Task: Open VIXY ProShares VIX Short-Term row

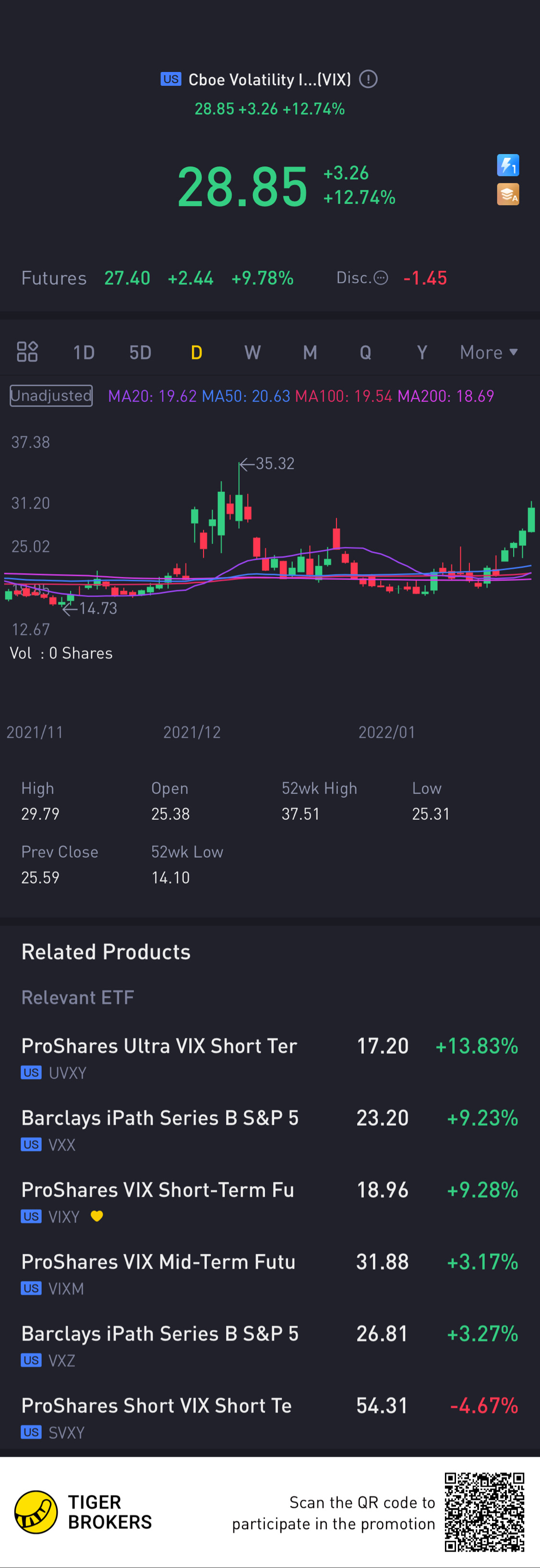Action: (x=270, y=1201)
